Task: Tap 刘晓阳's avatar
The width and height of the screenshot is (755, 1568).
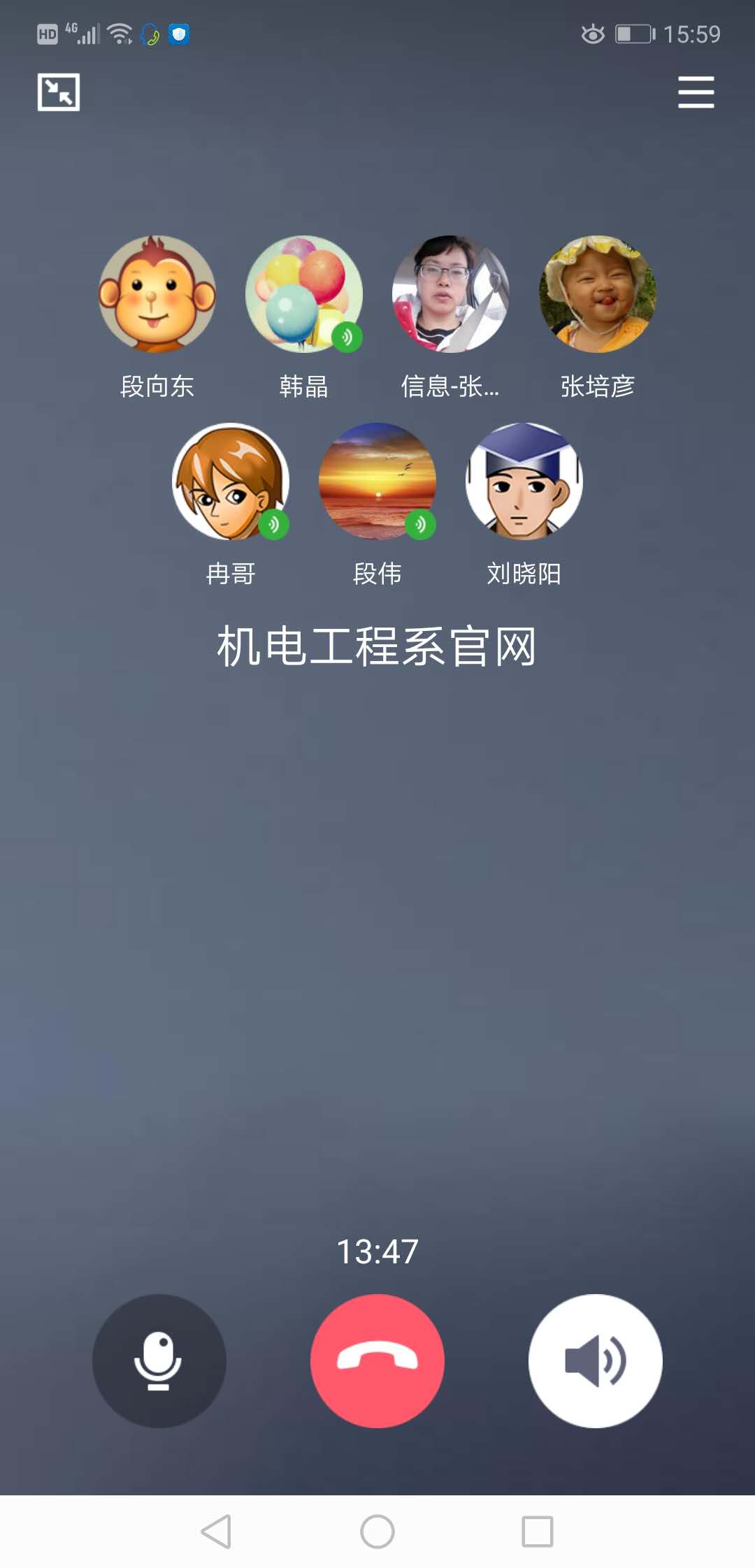Action: [524, 481]
